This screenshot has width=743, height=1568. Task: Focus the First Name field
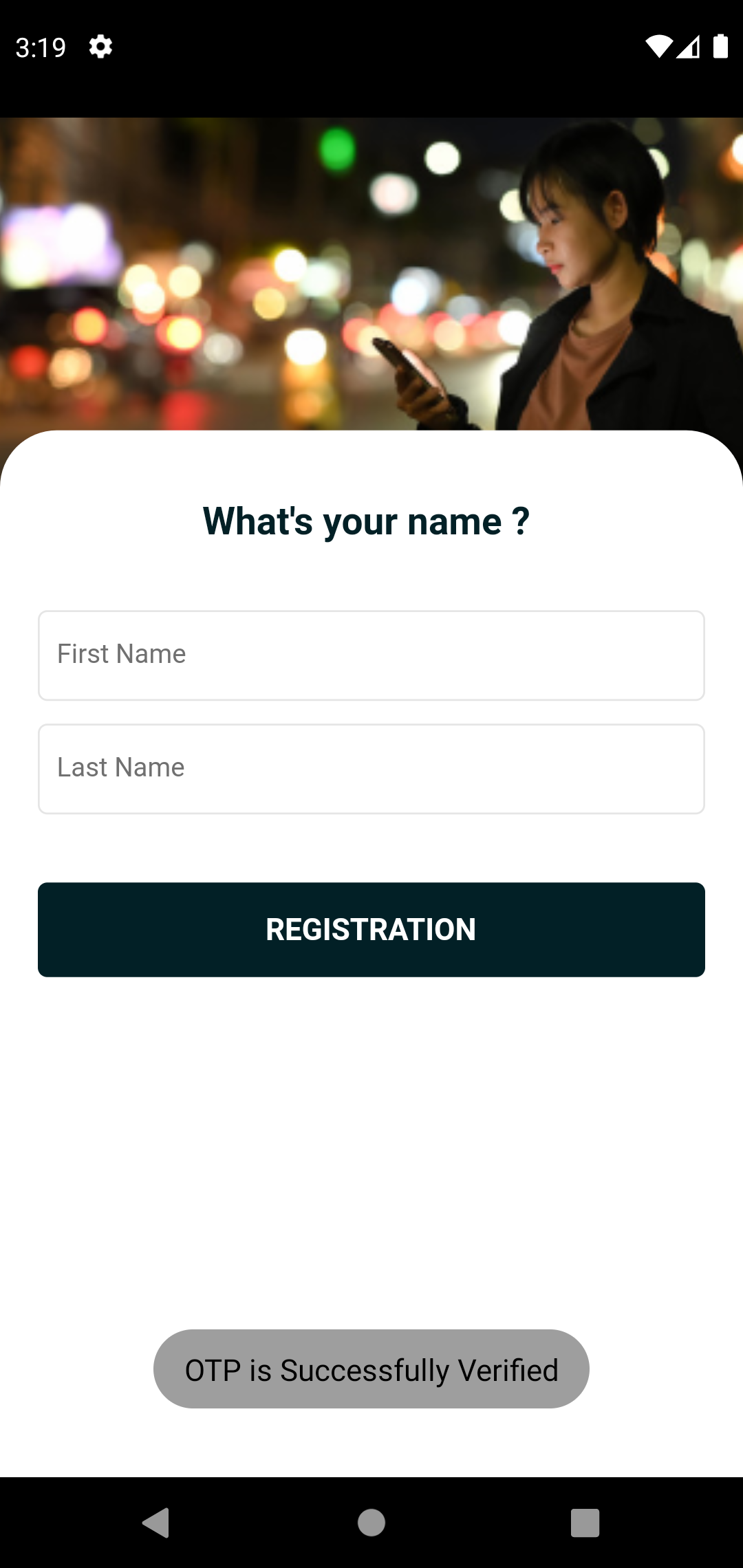click(x=371, y=655)
